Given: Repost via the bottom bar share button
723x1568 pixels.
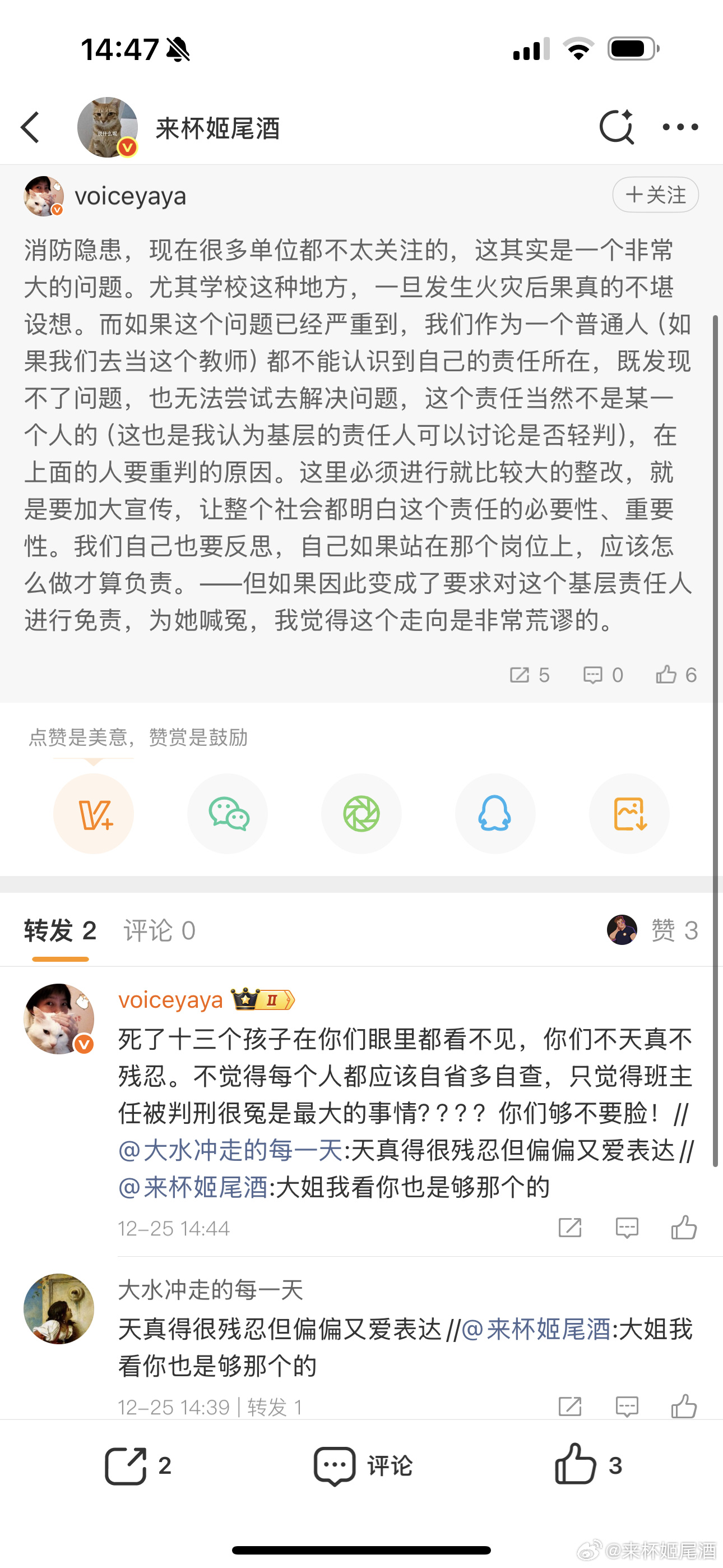Looking at the screenshot, I should 137,1466.
